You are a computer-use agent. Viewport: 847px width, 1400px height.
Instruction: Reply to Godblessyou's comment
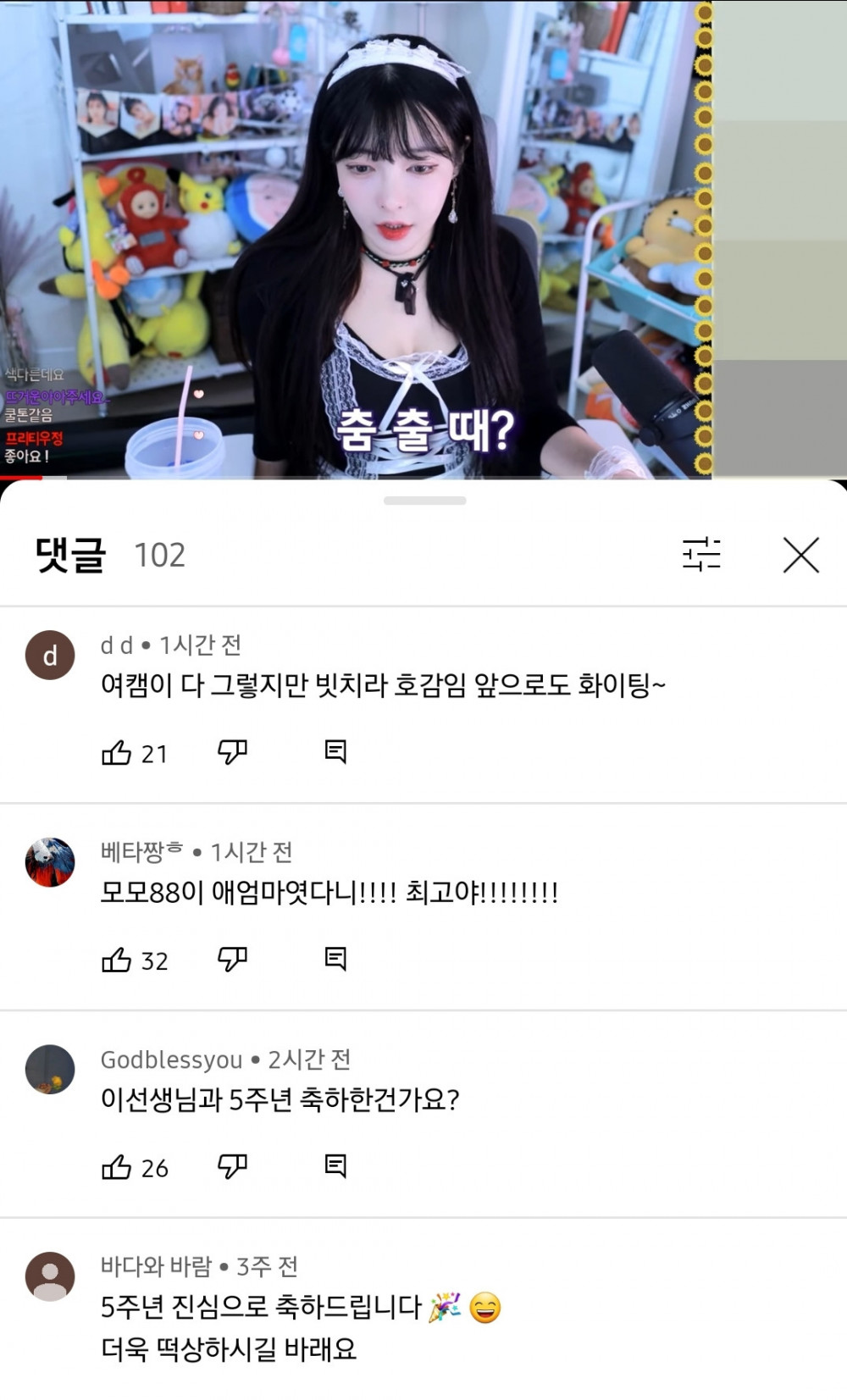335,1167
